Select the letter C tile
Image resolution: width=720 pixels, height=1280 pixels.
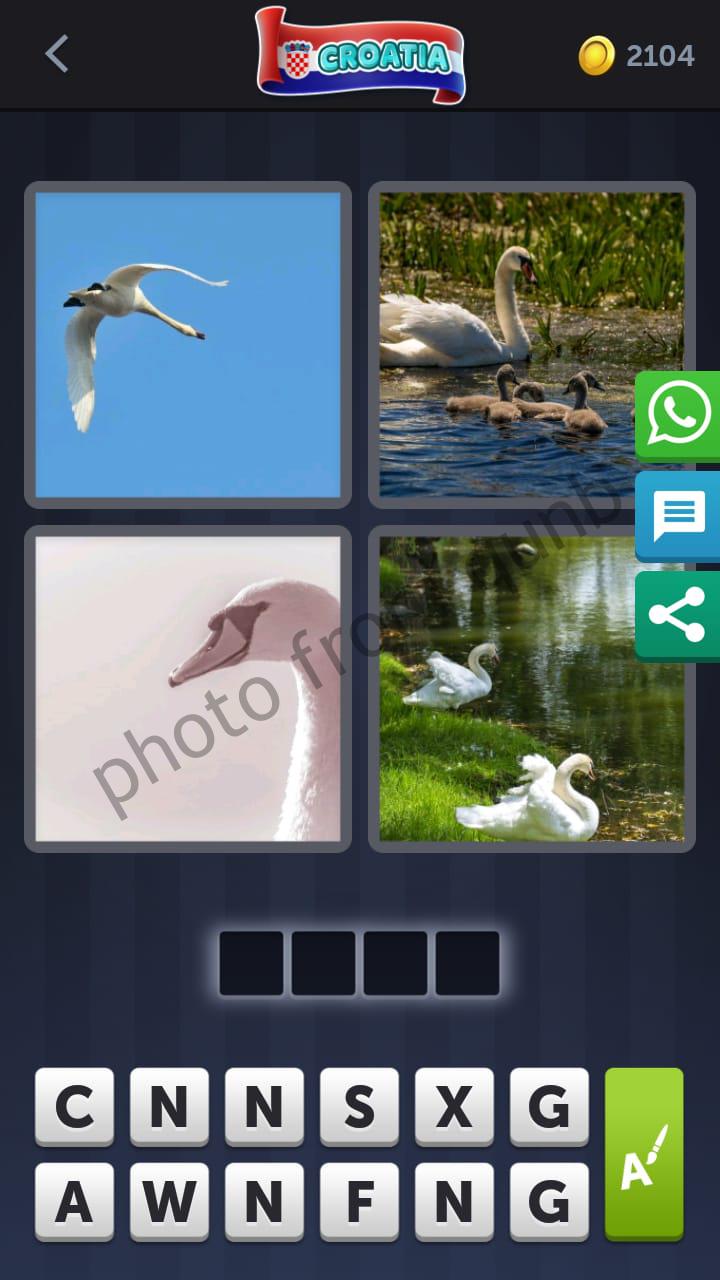pyautogui.click(x=73, y=1105)
